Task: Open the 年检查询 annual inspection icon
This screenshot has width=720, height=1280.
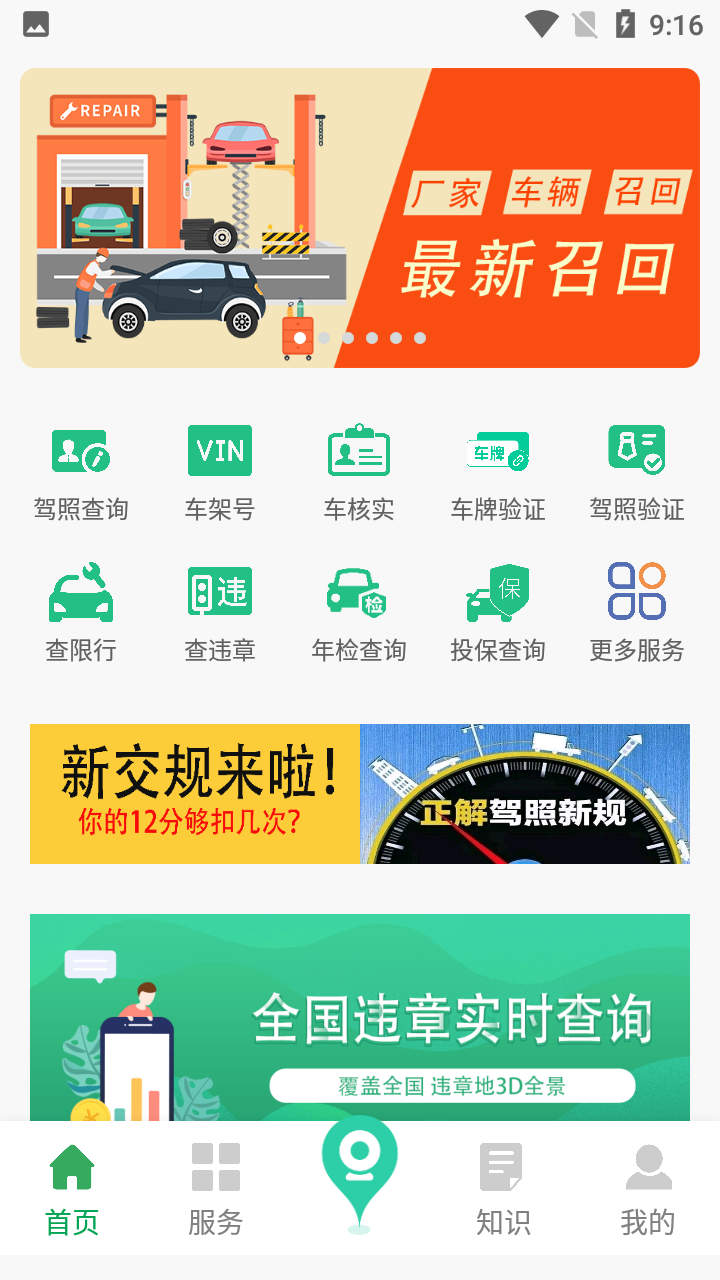Action: (x=359, y=610)
